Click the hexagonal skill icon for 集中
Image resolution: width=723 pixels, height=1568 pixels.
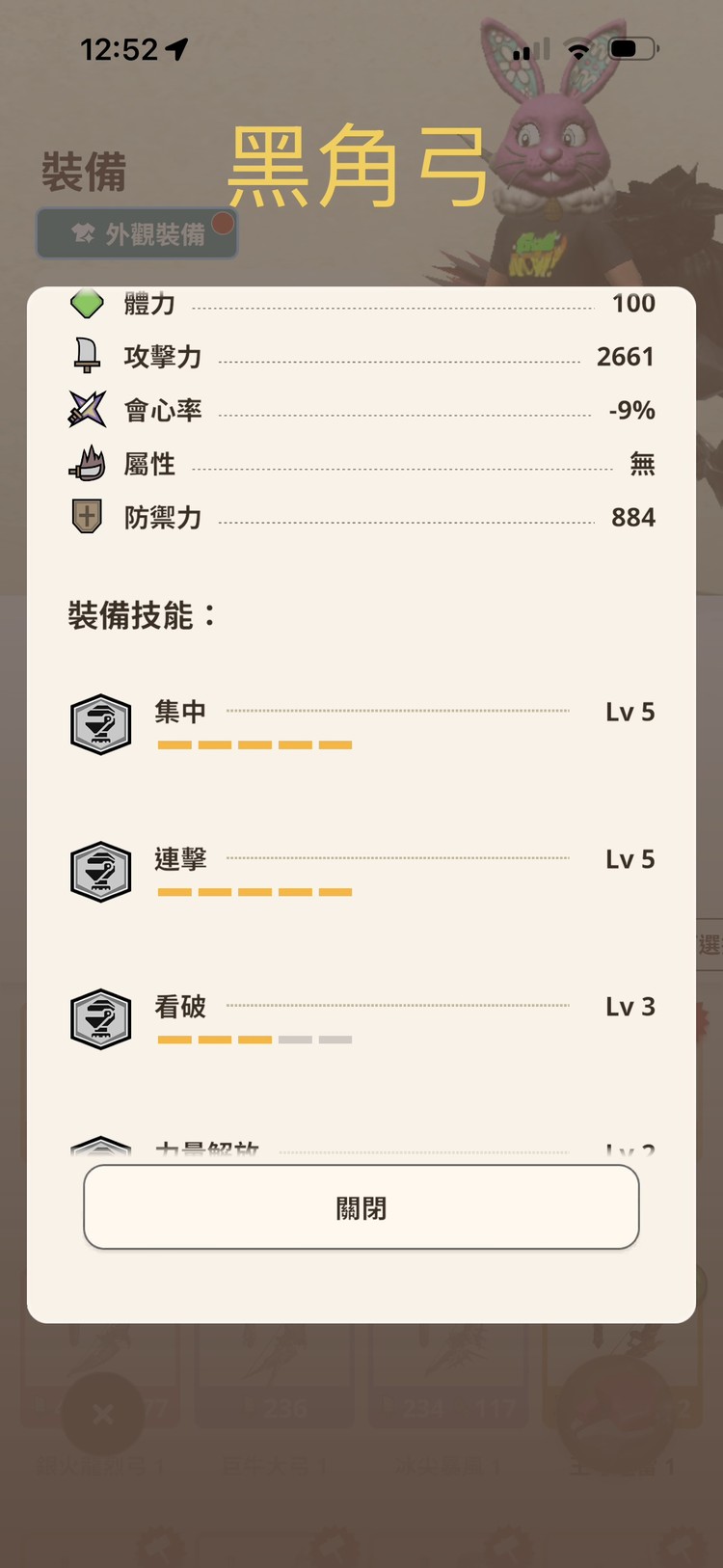point(100,725)
